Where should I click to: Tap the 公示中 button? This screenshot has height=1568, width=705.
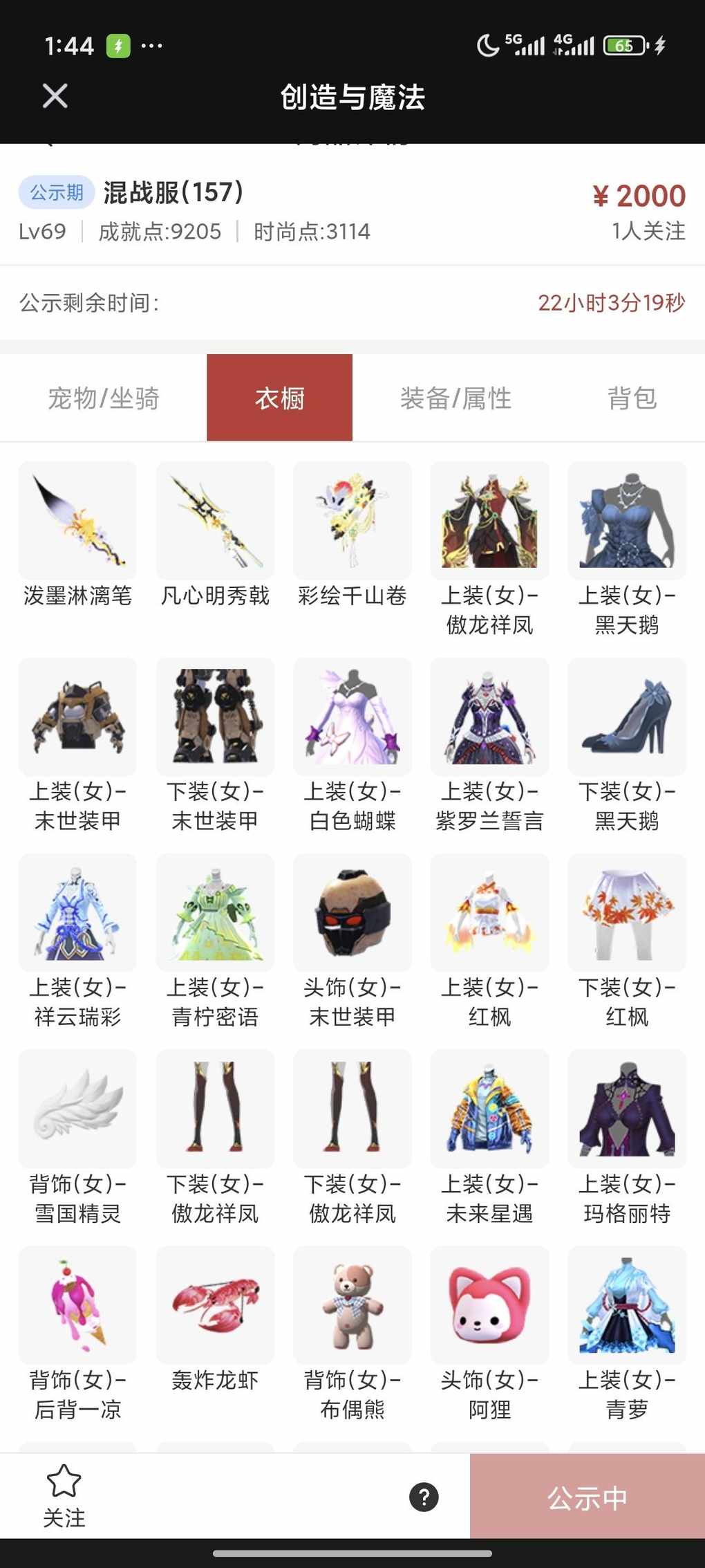click(587, 1498)
